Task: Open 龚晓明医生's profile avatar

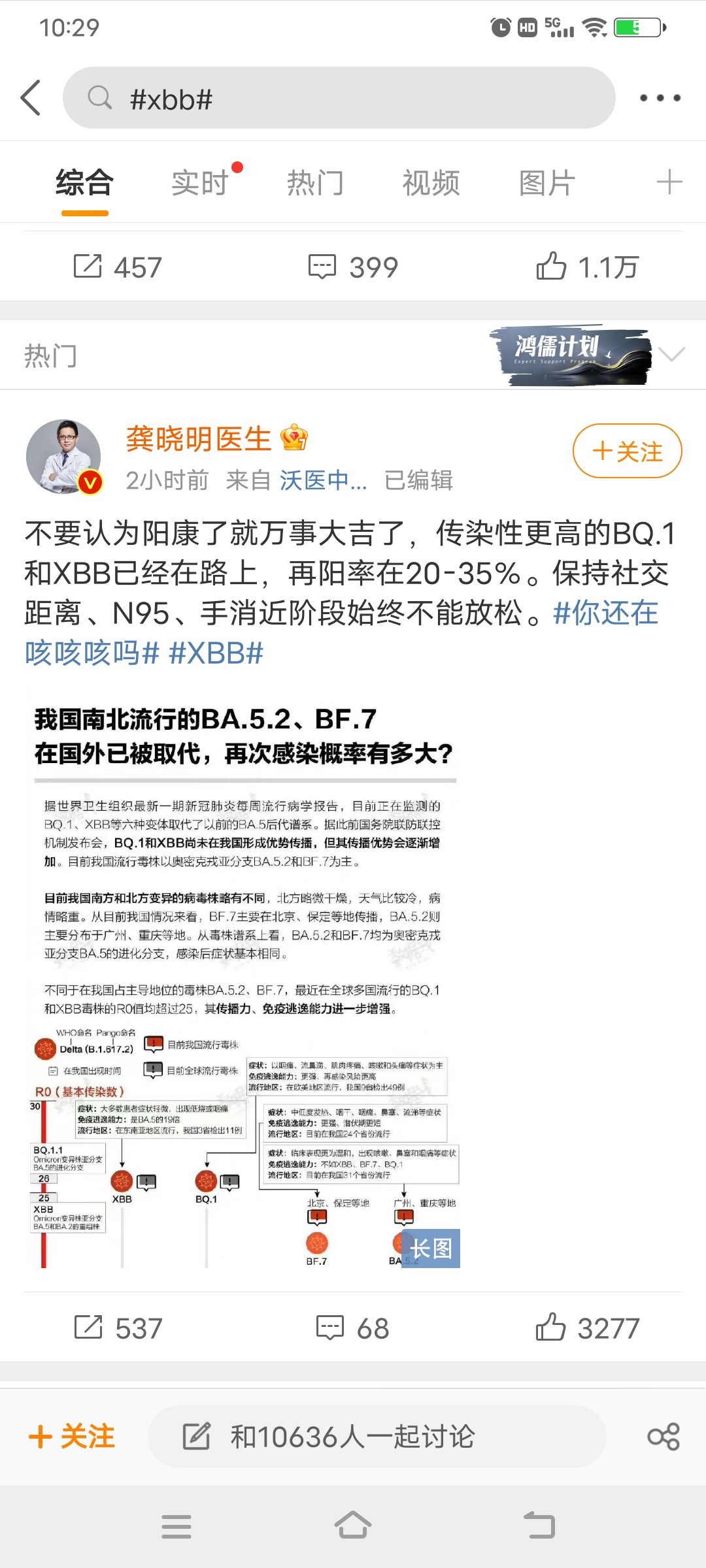Action: [x=63, y=456]
